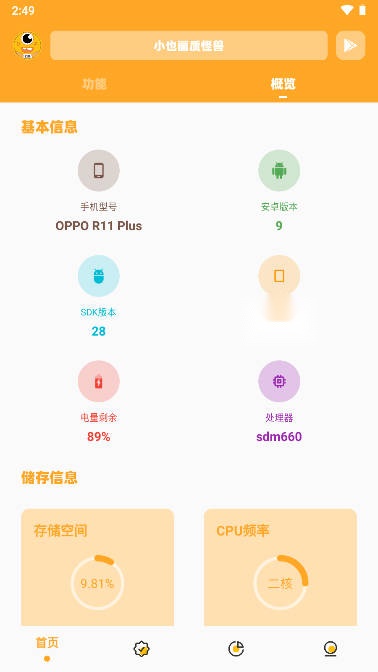Select the 概览 tab

coord(283,84)
